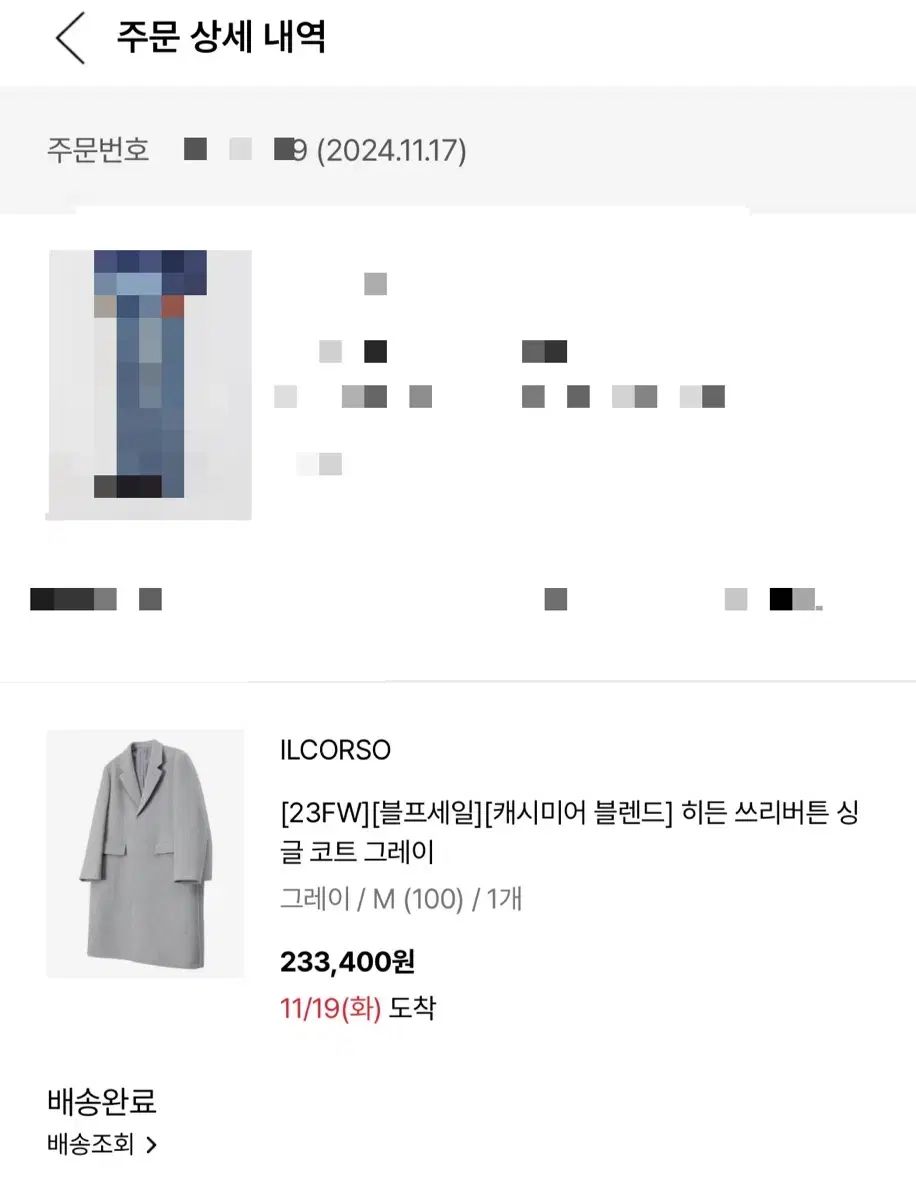Open 배송조회 delivery tracking link
This screenshot has width=916, height=1200.
tap(102, 1145)
